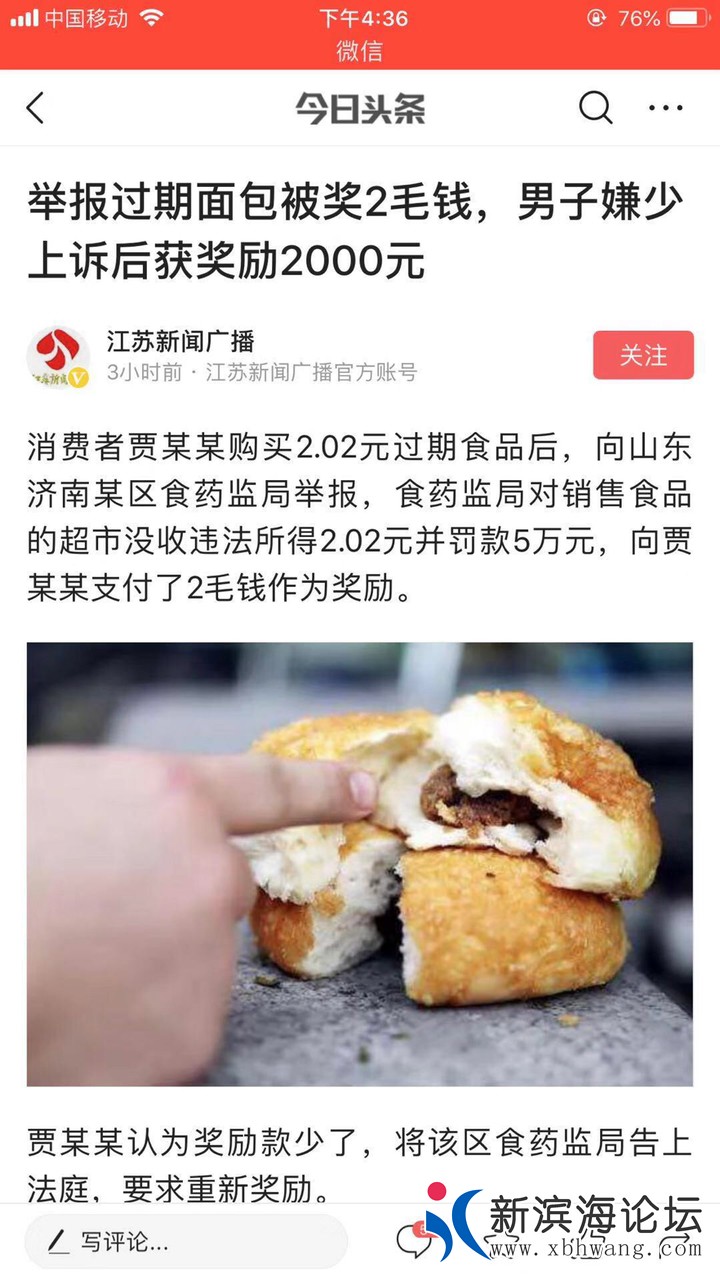Open the comments bubble icon

pyautogui.click(x=412, y=1242)
